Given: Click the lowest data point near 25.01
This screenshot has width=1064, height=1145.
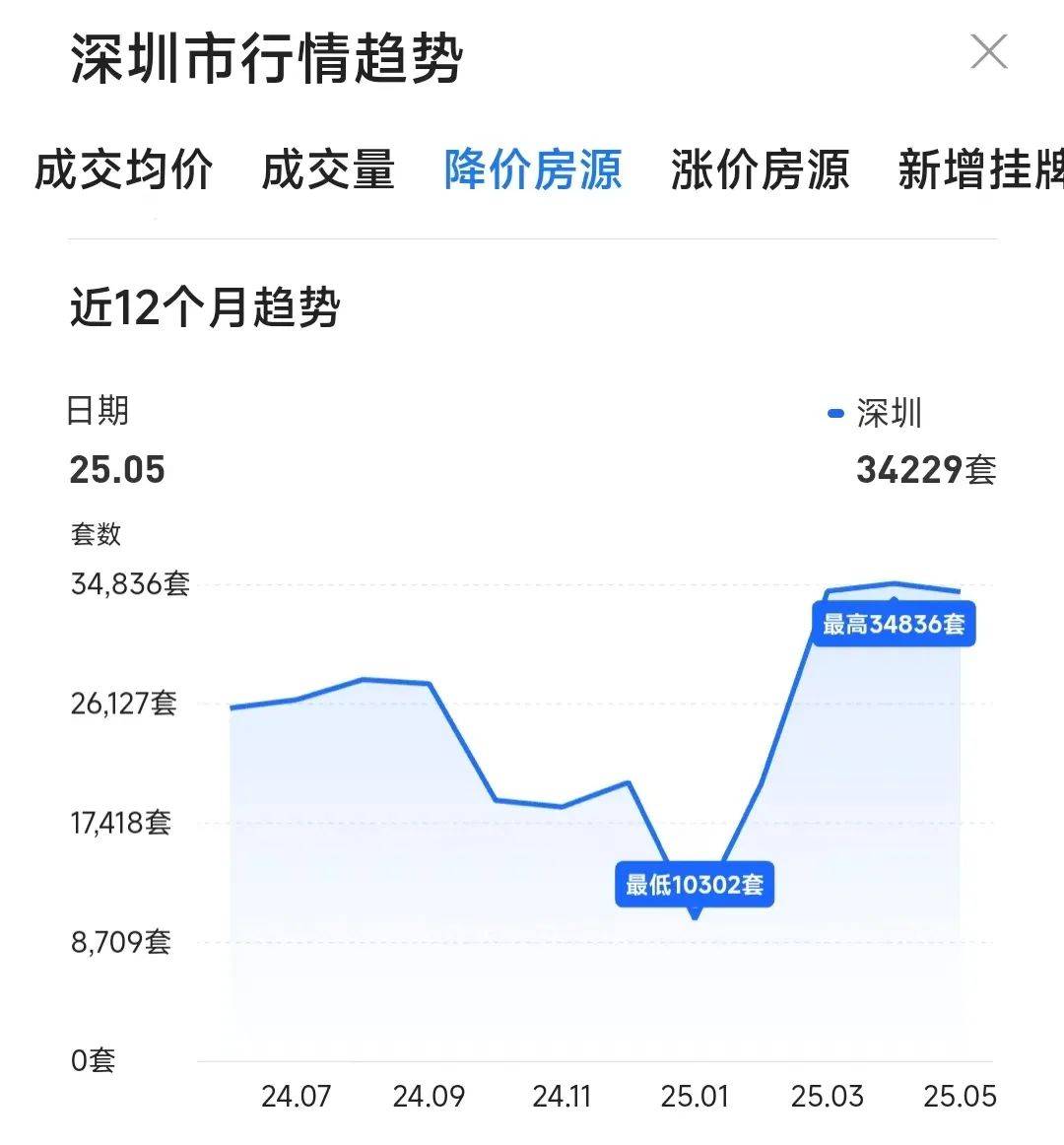Looking at the screenshot, I should click(696, 916).
